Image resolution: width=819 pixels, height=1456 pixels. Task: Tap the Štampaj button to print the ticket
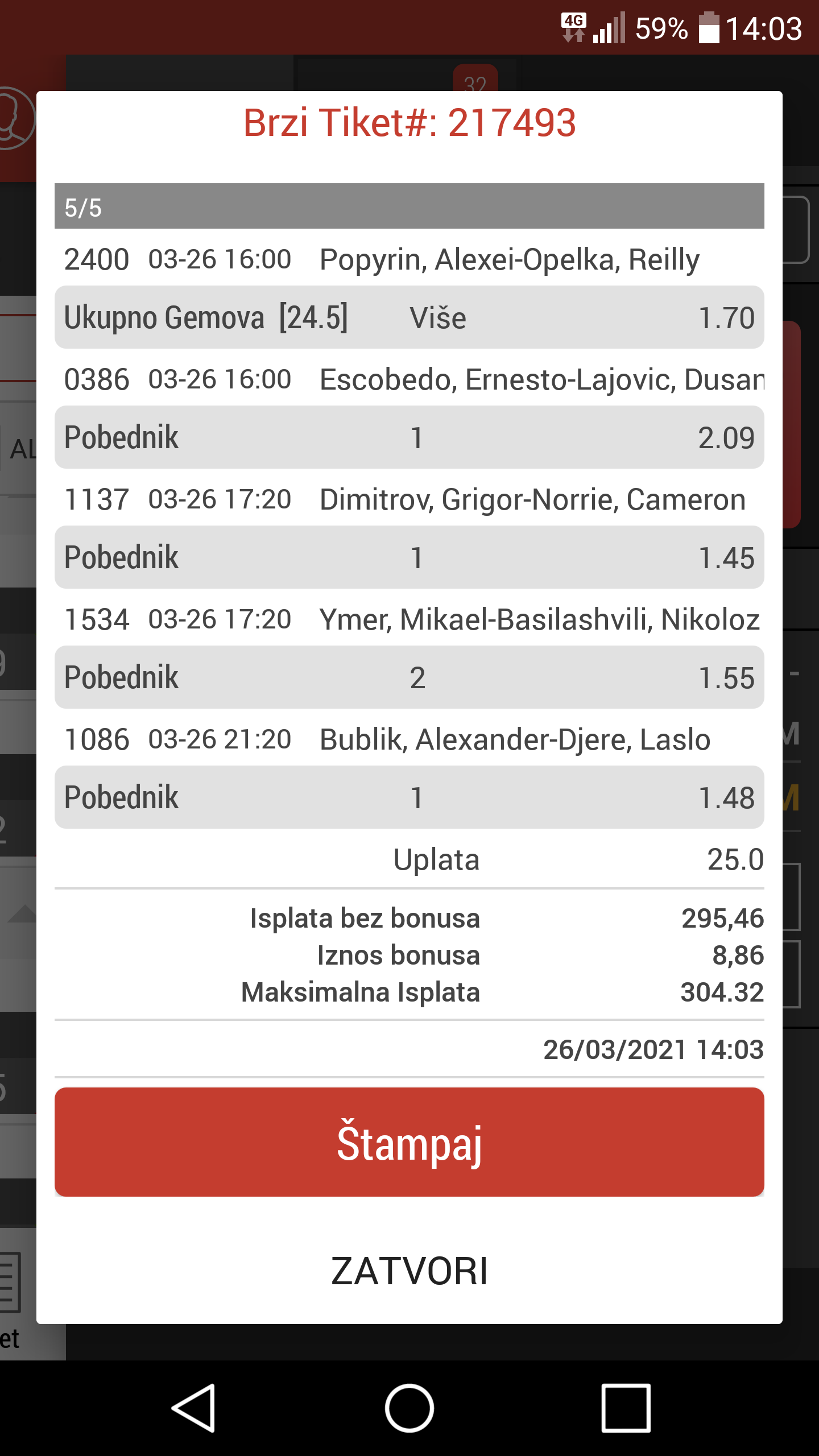click(x=409, y=1142)
